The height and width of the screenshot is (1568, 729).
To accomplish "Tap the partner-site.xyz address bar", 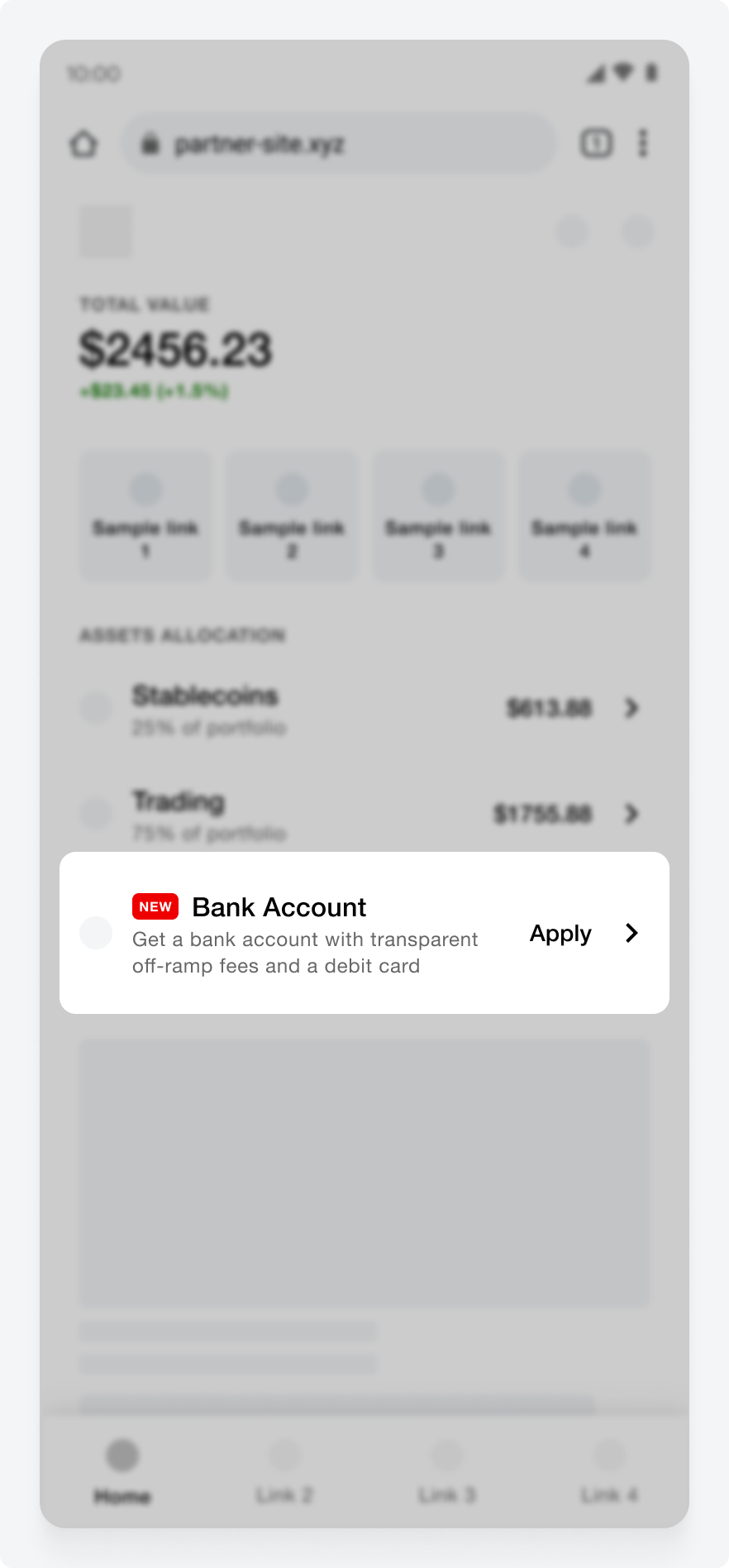I will coord(339,145).
